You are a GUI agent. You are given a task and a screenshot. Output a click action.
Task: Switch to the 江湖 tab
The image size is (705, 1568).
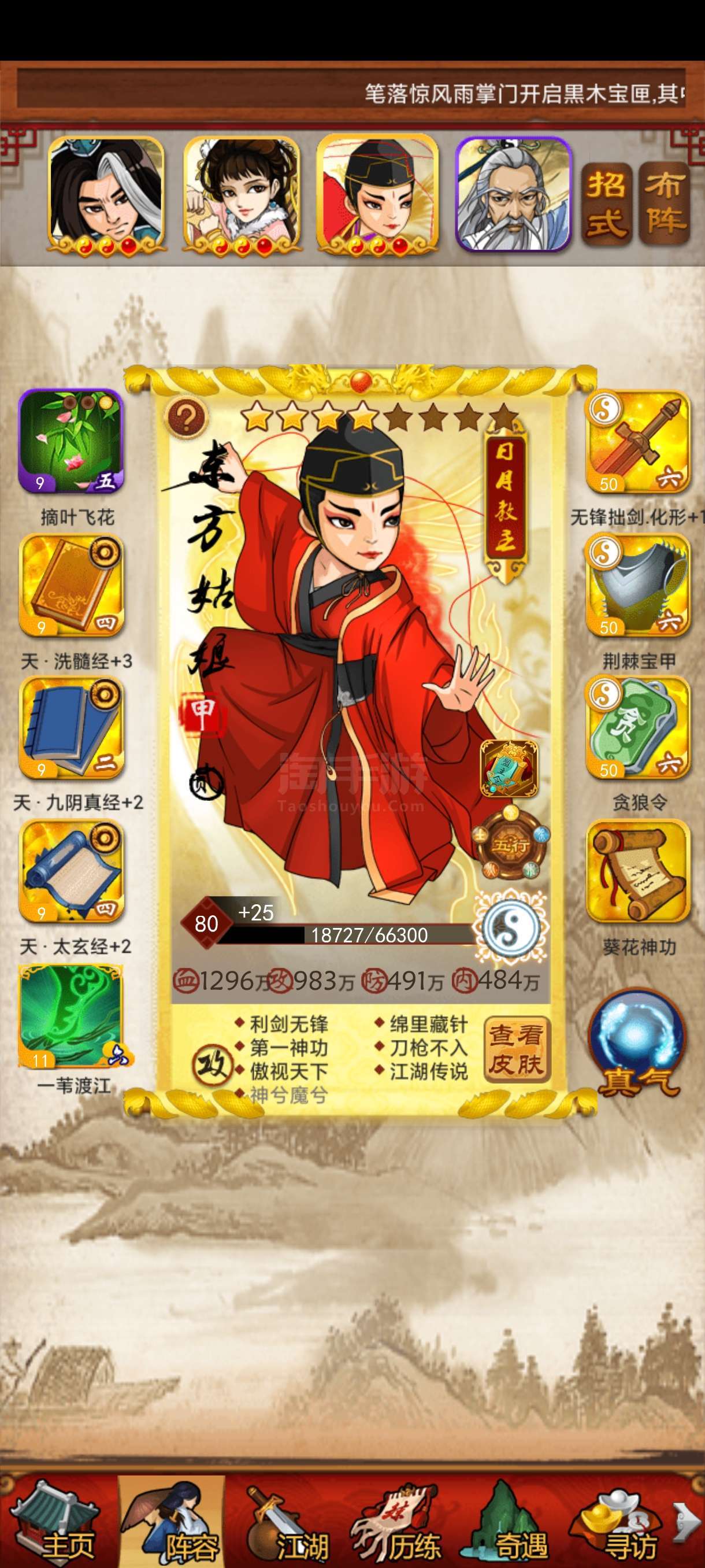pyautogui.click(x=287, y=1523)
